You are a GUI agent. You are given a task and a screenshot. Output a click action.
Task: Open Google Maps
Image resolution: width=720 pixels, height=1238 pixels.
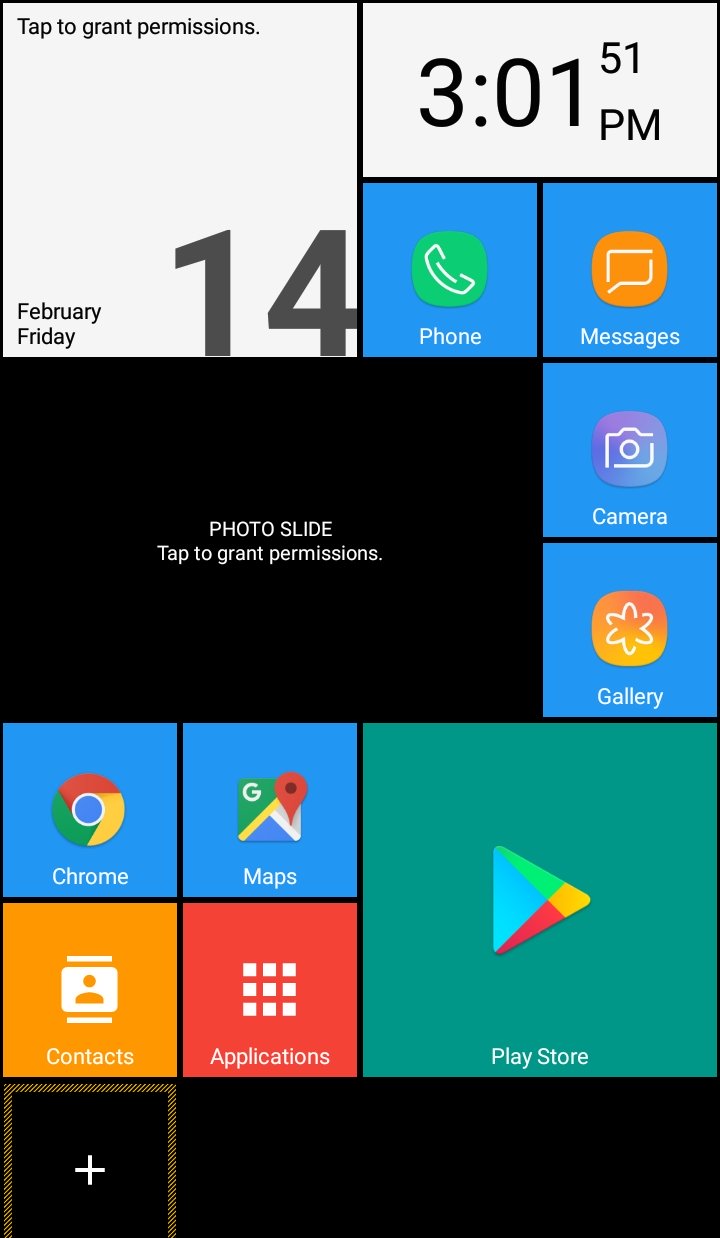[270, 810]
